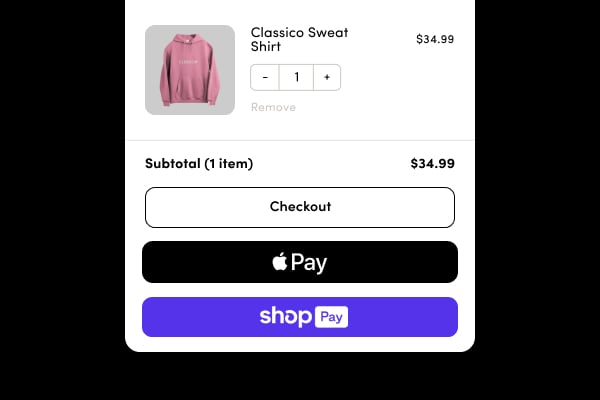
Task: Decrease the Classico Sweat Shirt quantity
Action: (x=265, y=77)
